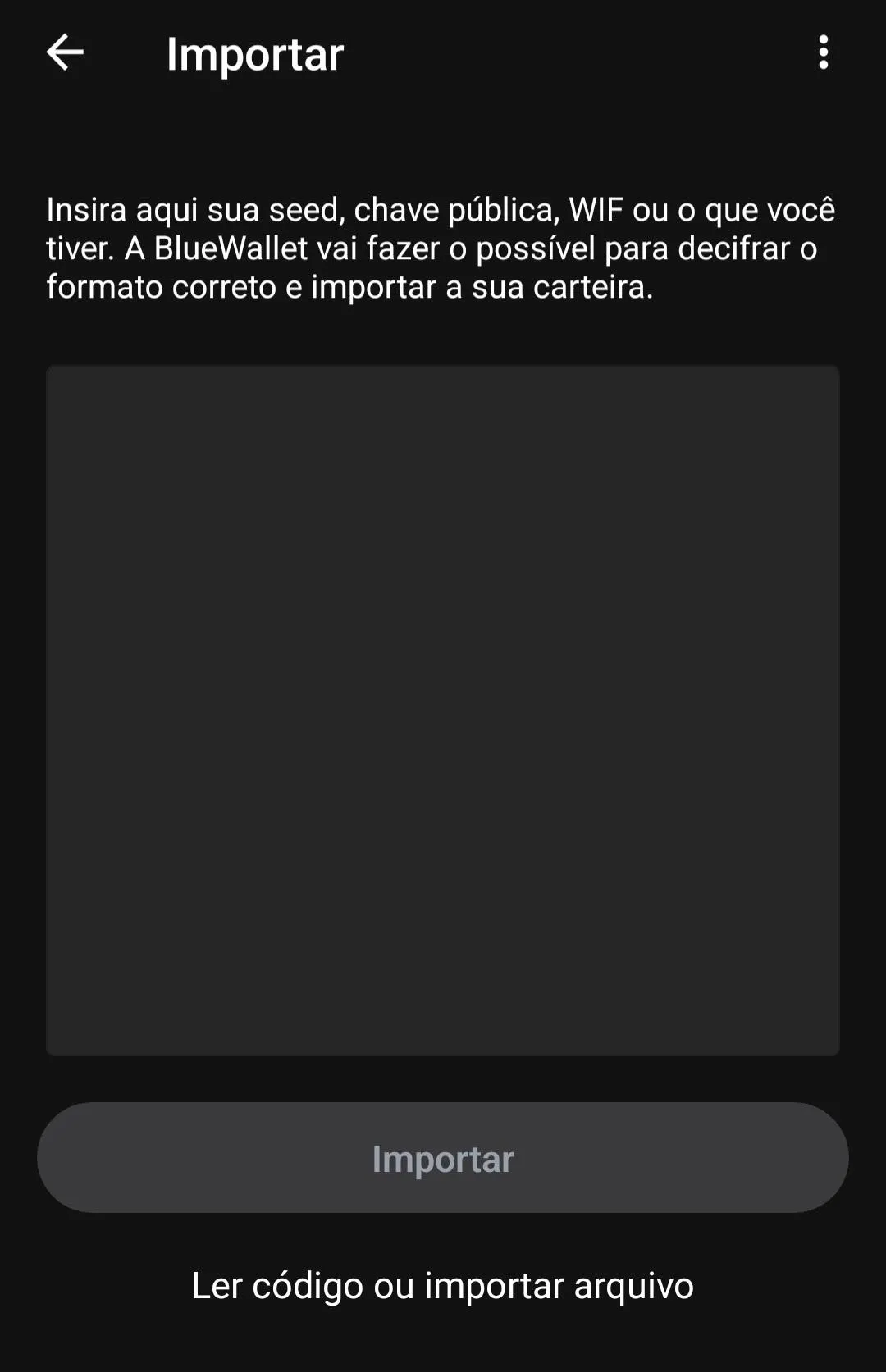Open the options menu via the vertical dots

coord(824,53)
